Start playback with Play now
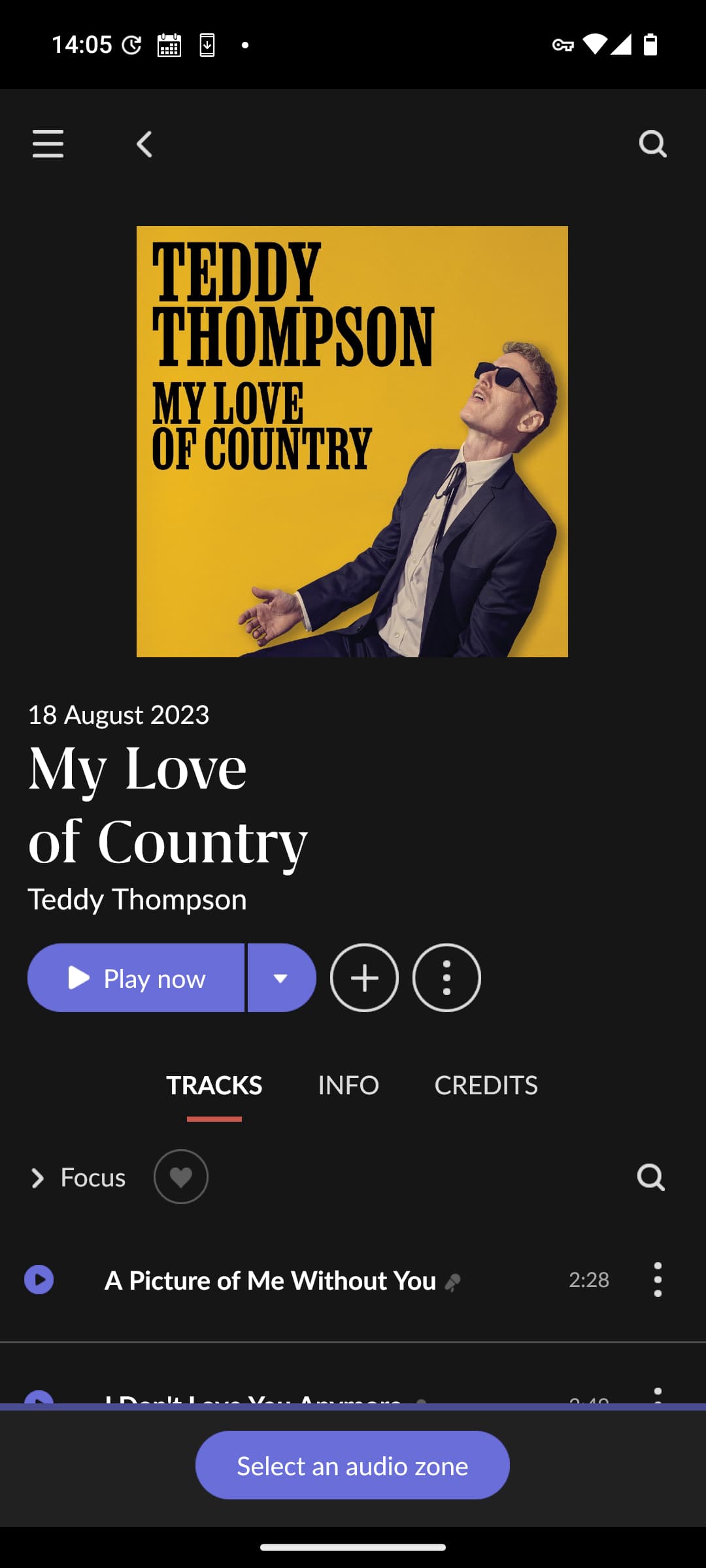This screenshot has height=1568, width=706. click(x=136, y=978)
